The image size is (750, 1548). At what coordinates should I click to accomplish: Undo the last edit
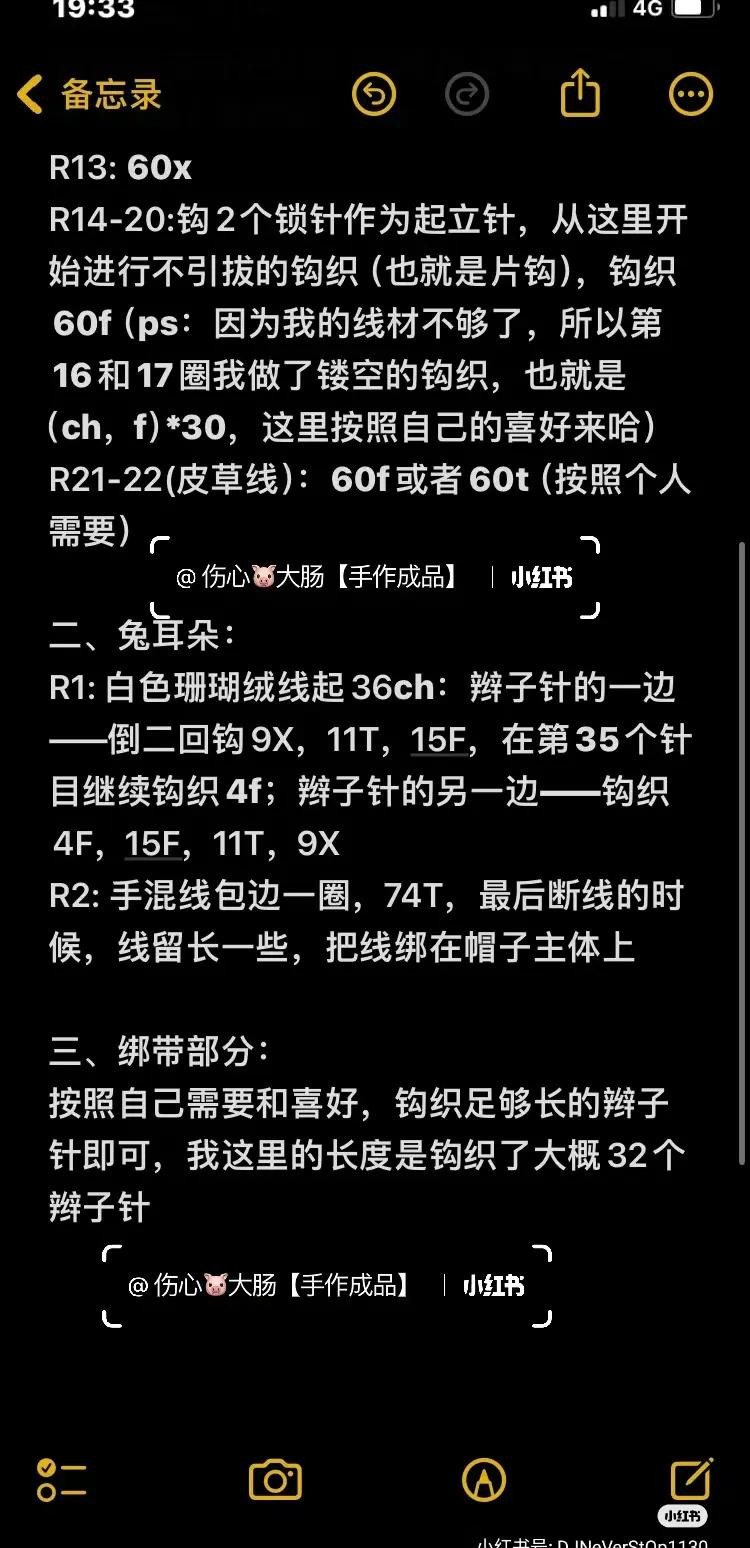click(374, 95)
